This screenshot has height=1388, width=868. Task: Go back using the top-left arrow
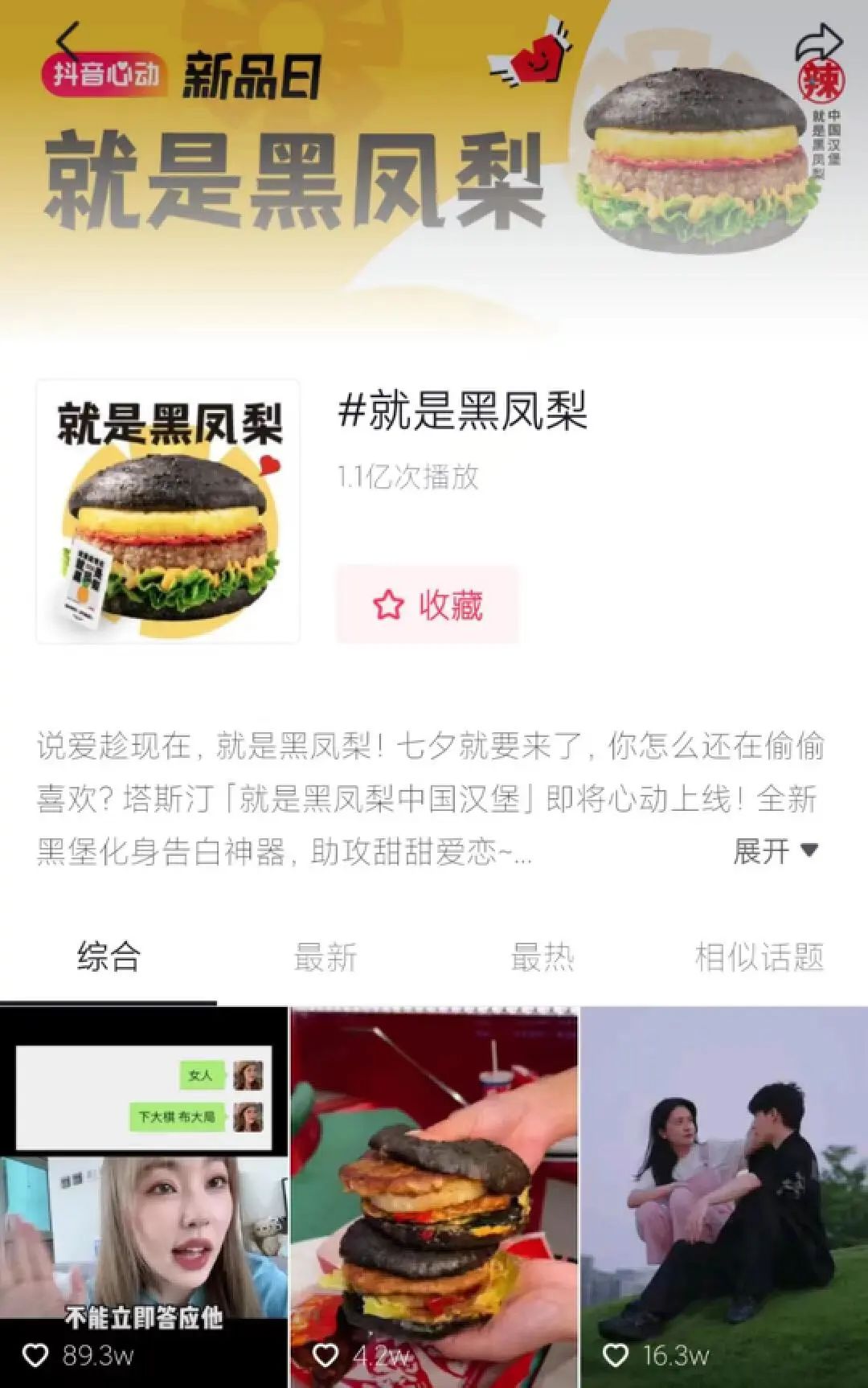(69, 42)
